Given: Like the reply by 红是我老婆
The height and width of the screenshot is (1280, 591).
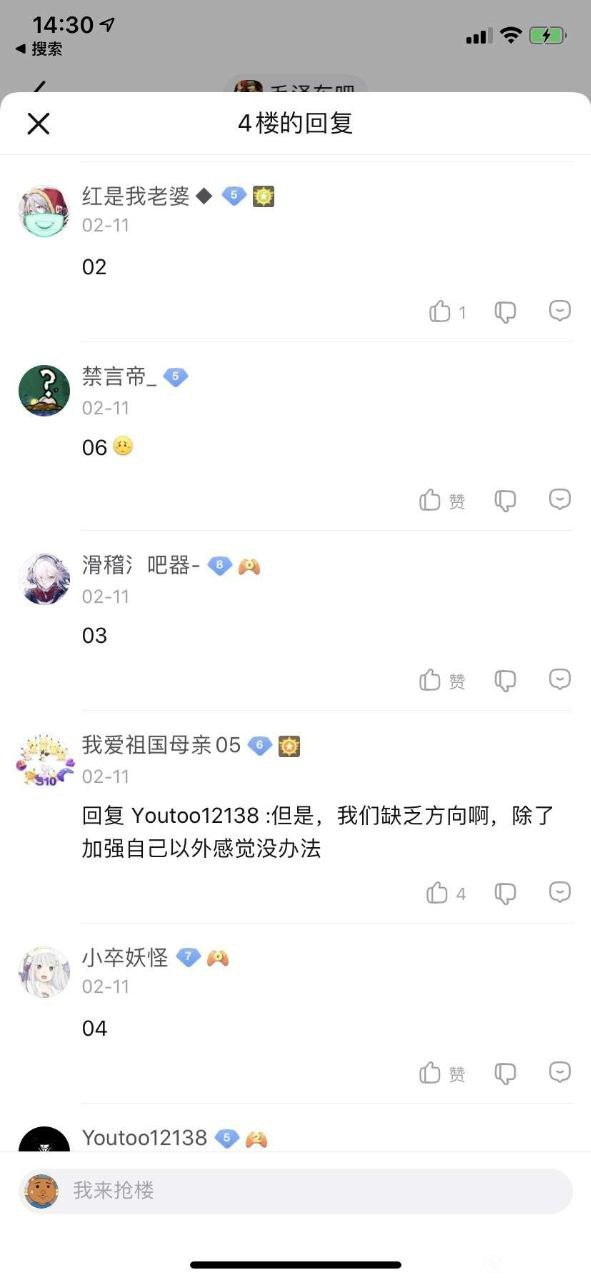Looking at the screenshot, I should (x=447, y=312).
